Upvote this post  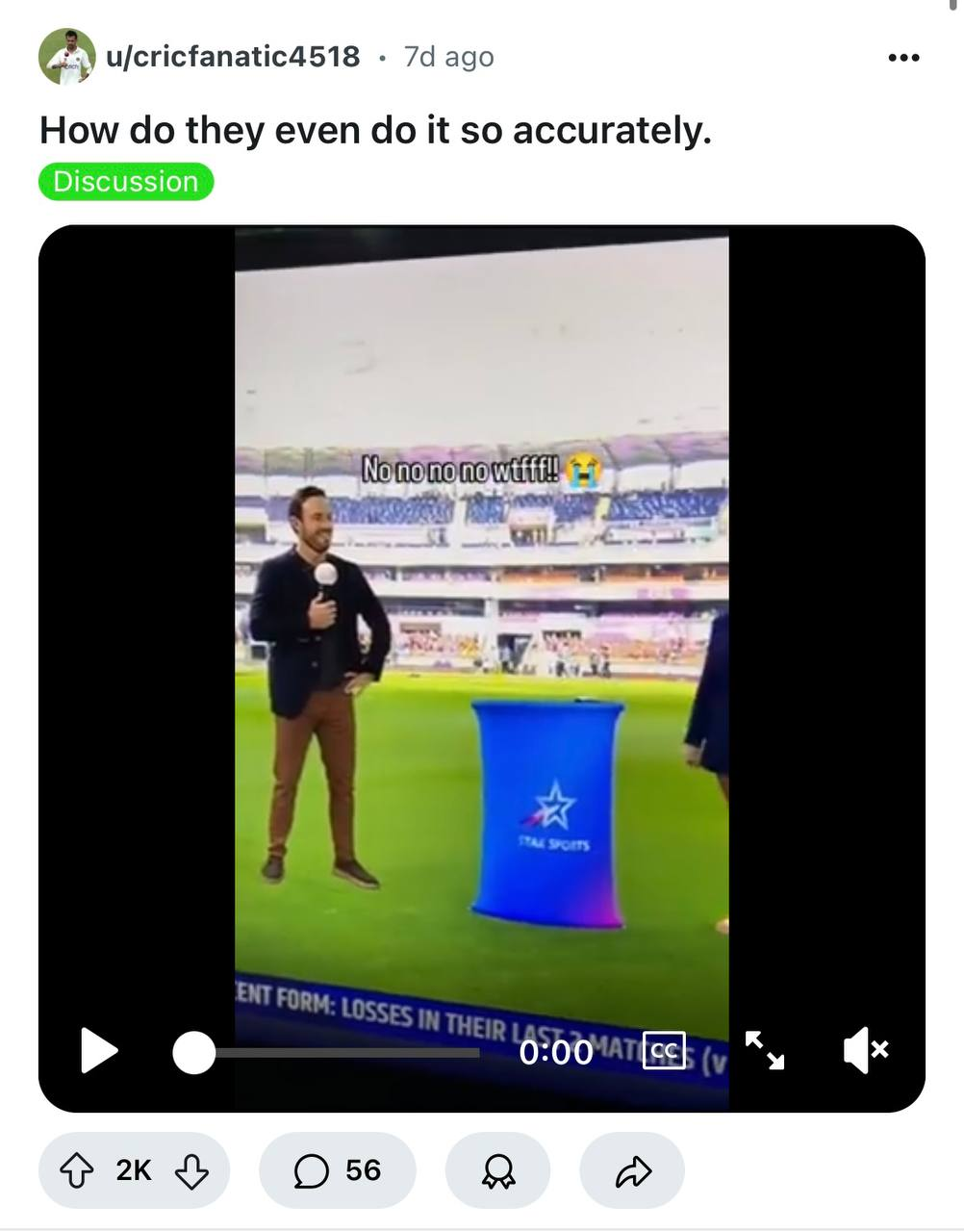coord(77,1170)
